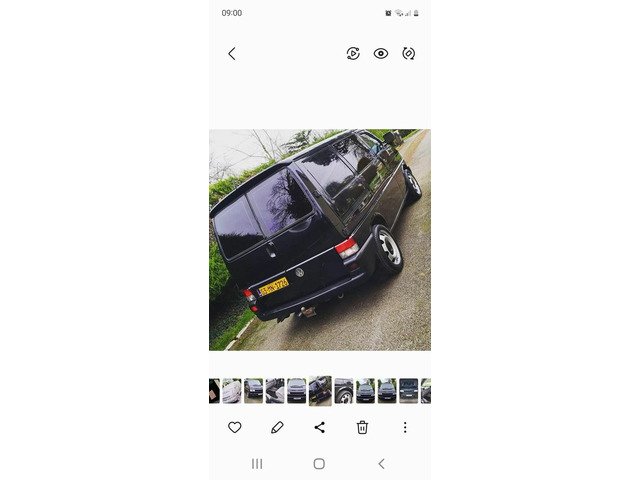
Task: Tap the rotate screen icon
Action: point(408,54)
